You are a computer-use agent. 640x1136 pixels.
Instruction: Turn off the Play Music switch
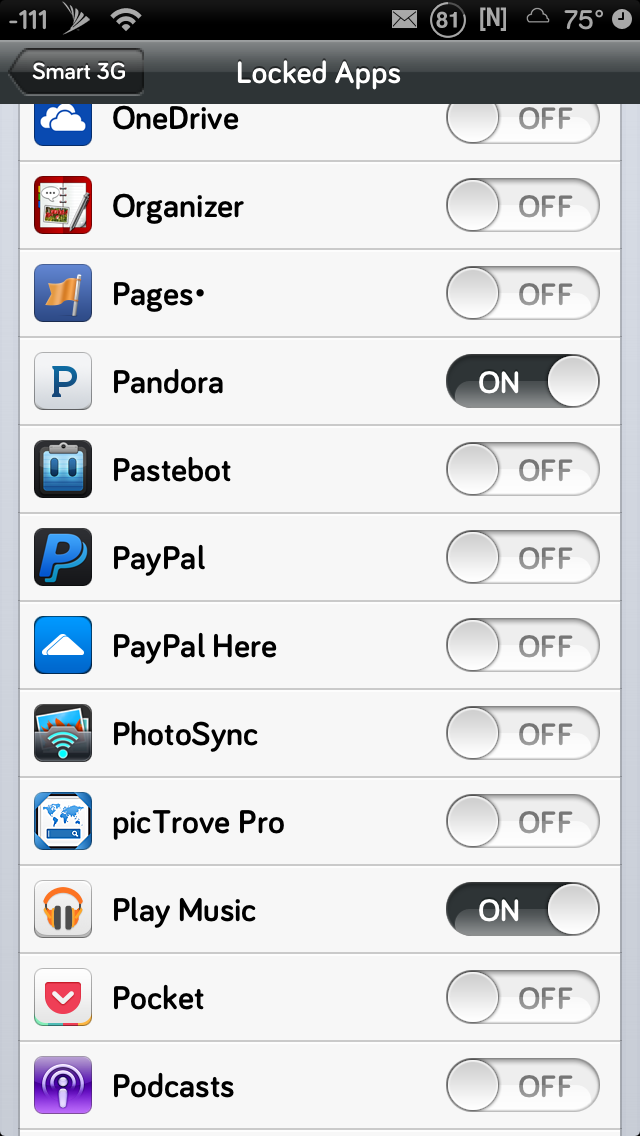523,909
